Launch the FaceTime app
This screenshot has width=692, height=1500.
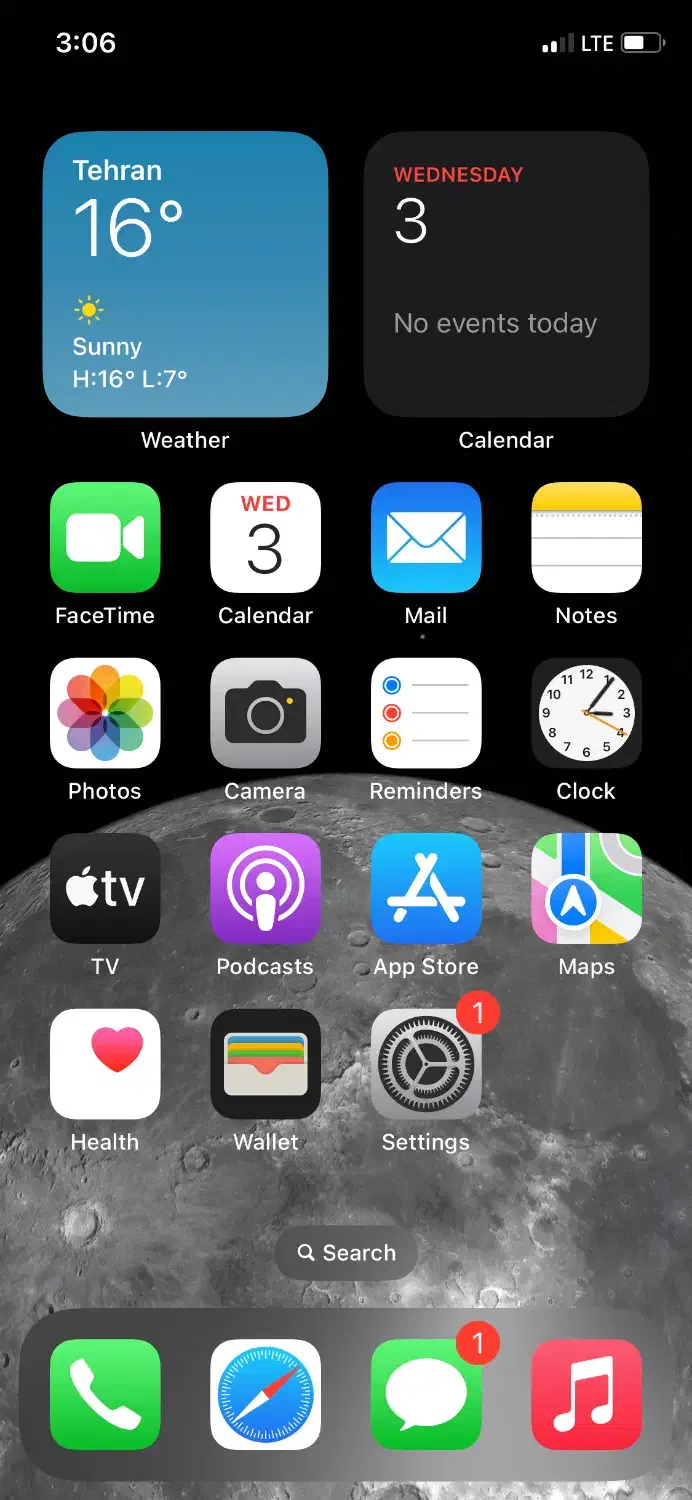[x=105, y=538]
